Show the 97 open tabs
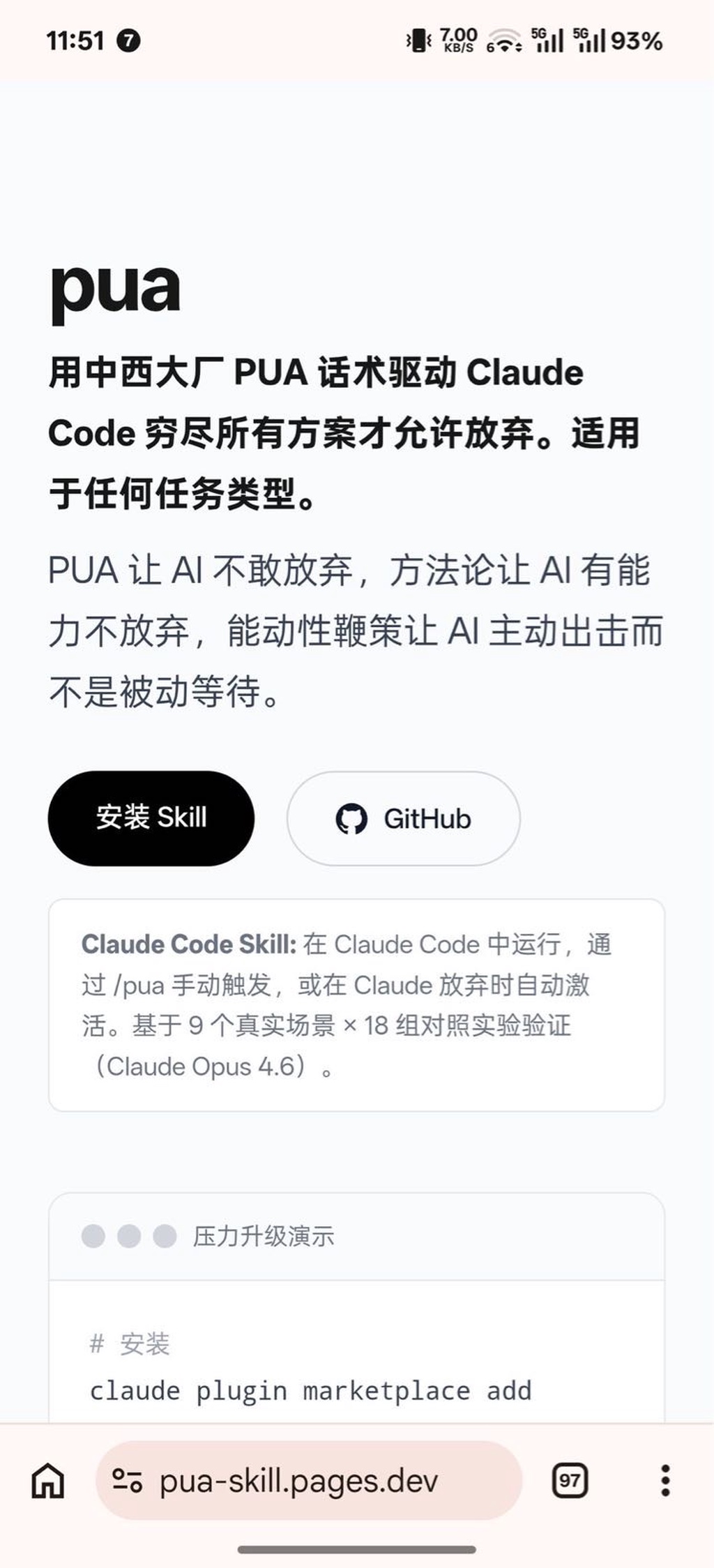 pos(570,1480)
